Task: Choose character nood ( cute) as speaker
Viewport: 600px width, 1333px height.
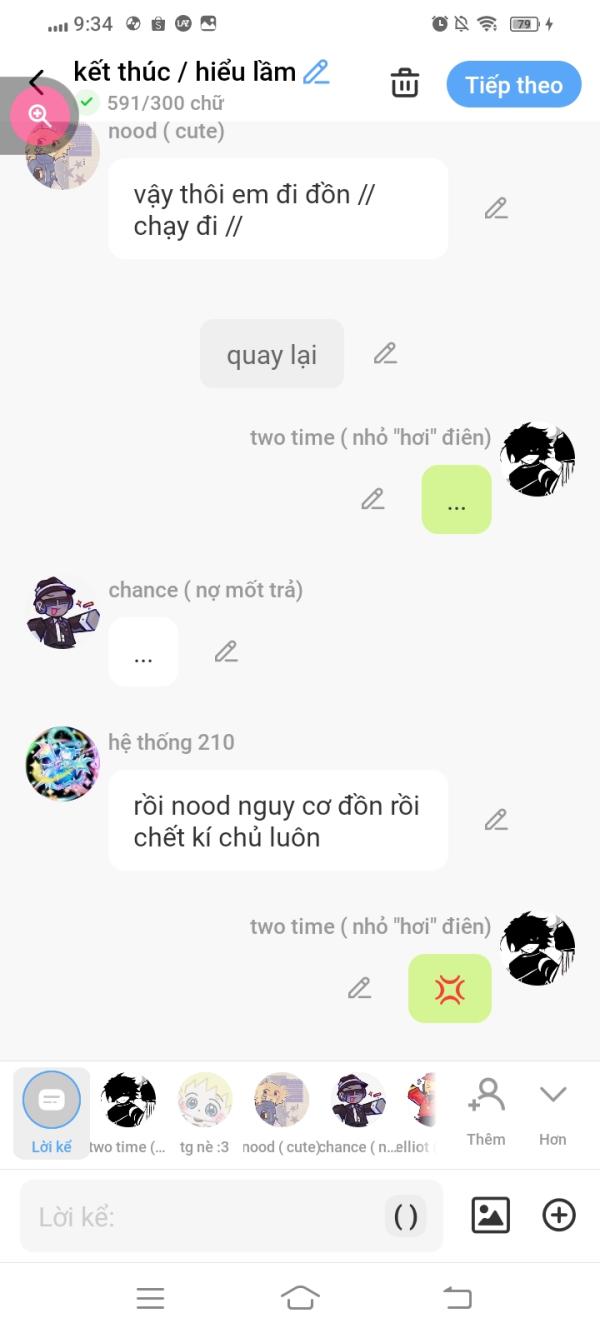Action: coord(281,1112)
